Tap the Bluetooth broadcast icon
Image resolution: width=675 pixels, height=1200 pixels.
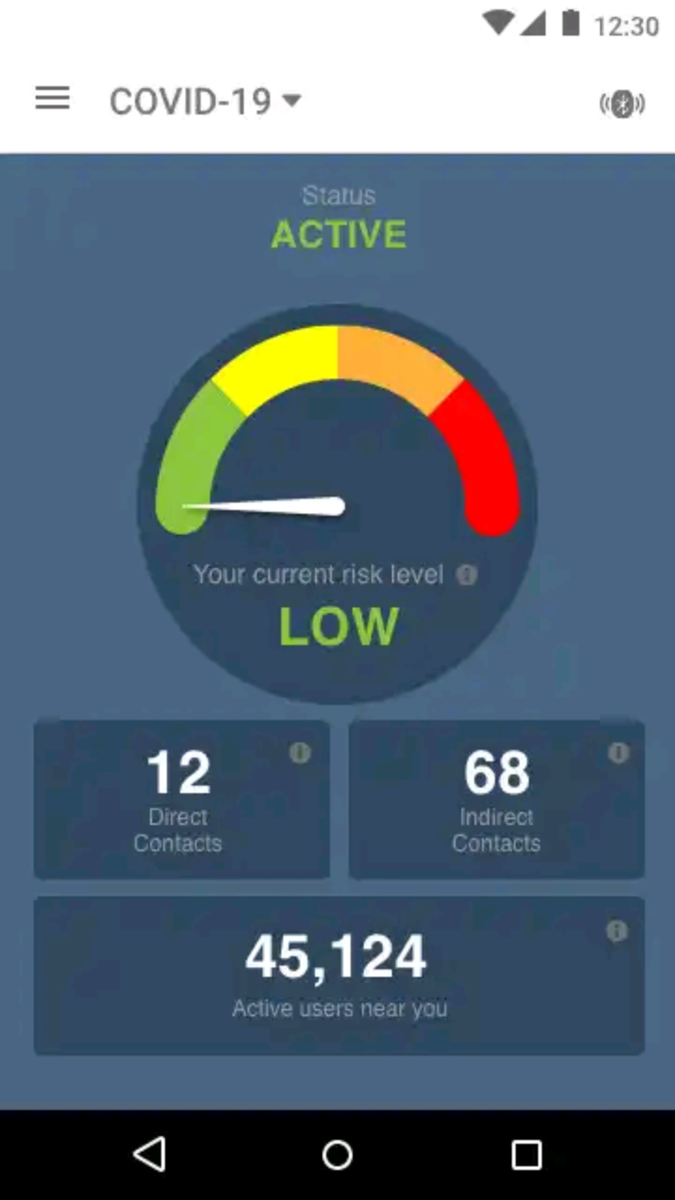click(x=622, y=103)
